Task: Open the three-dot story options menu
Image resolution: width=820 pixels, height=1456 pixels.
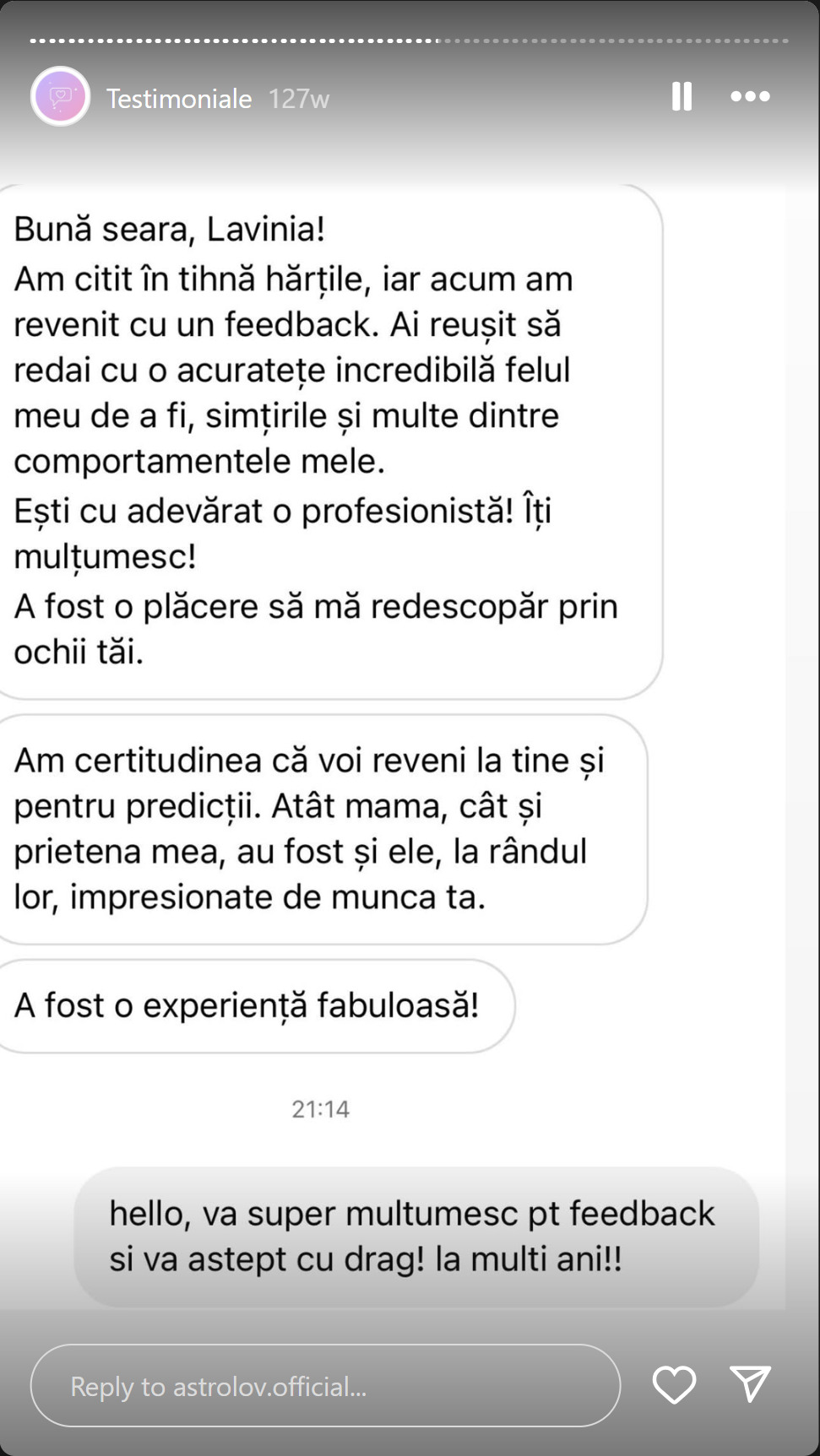Action: pyautogui.click(x=750, y=96)
